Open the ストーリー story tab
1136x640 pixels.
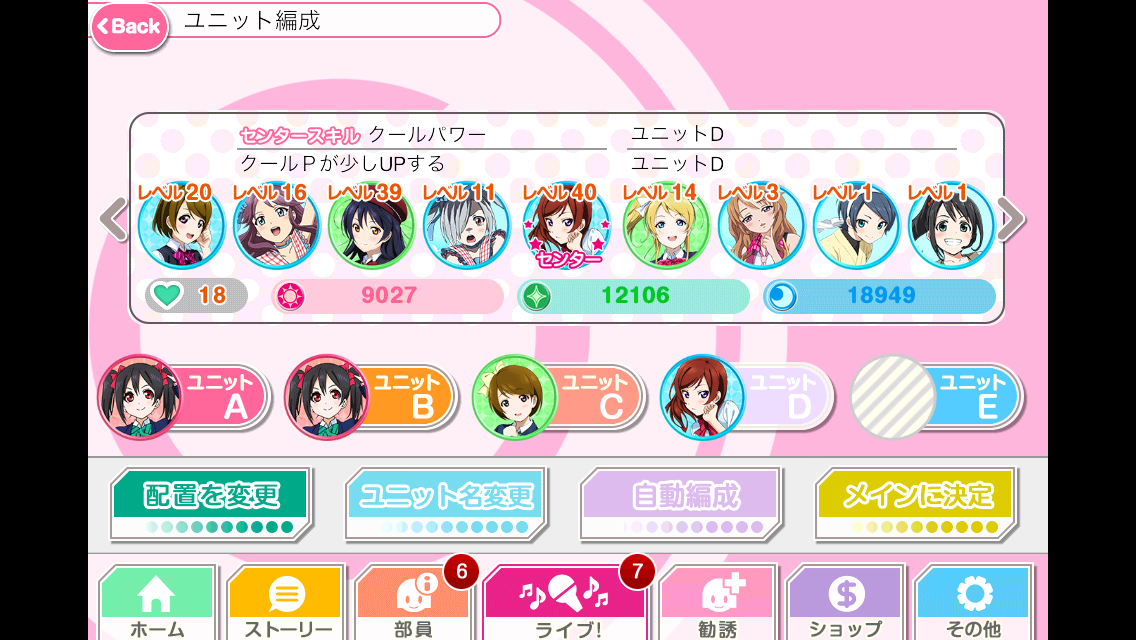(287, 604)
